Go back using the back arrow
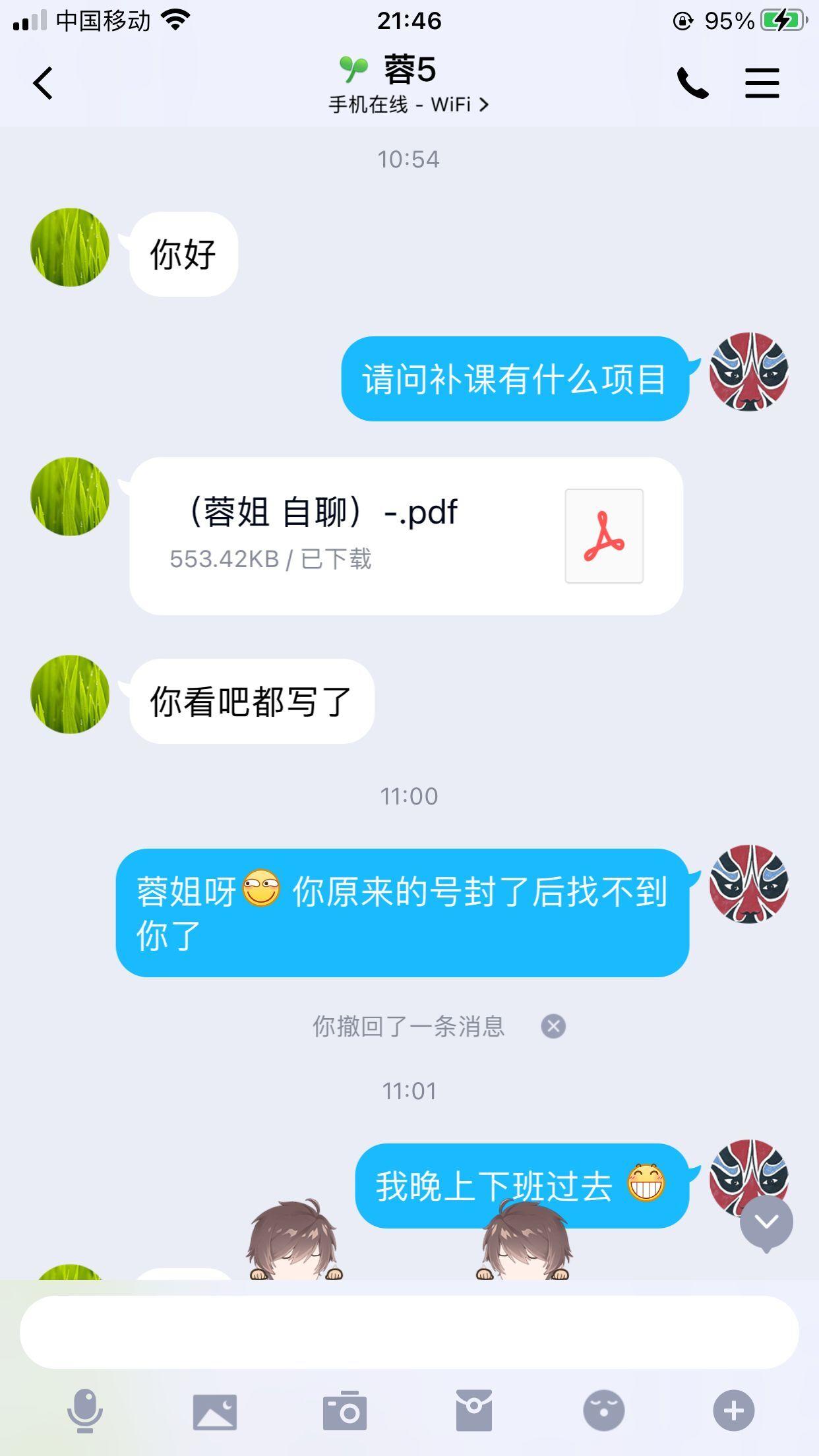Viewport: 819px width, 1456px height. pos(42,82)
